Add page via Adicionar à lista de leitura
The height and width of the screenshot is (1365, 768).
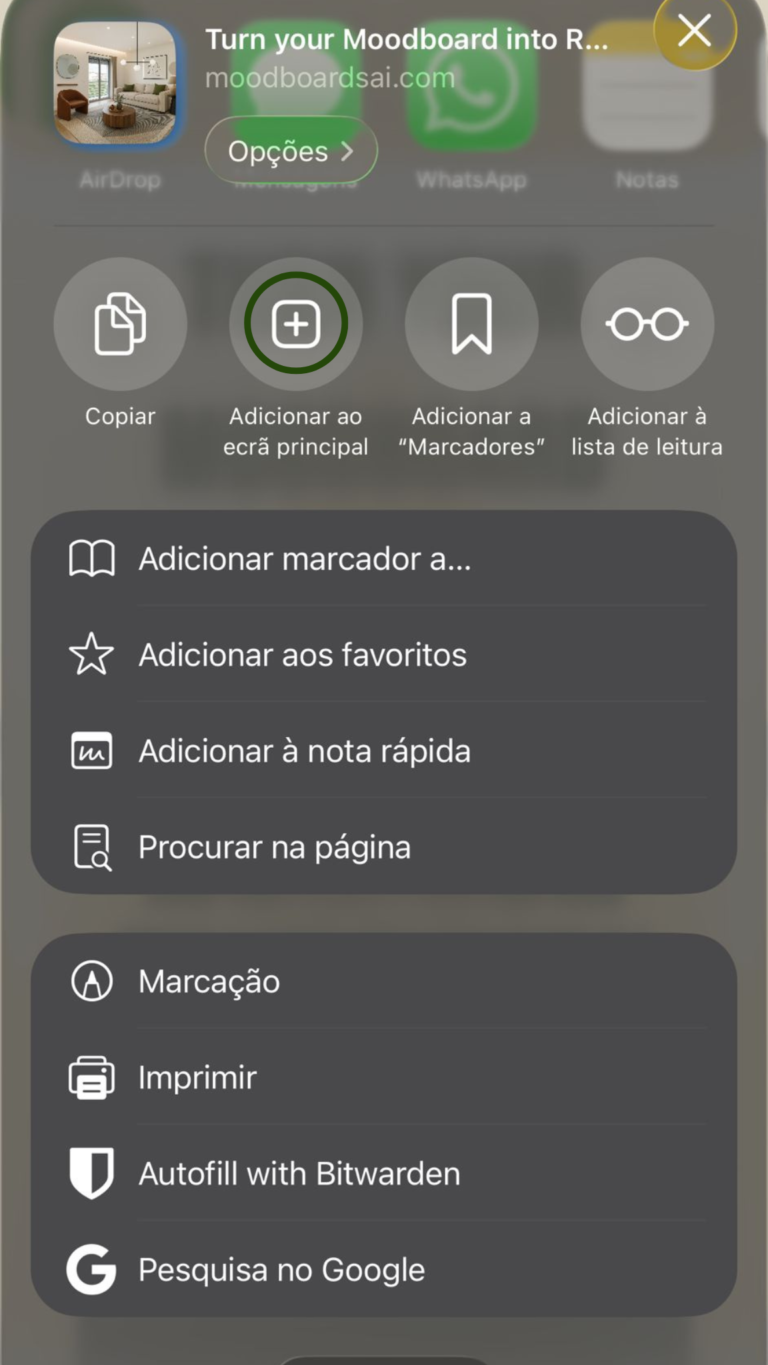[x=647, y=322]
